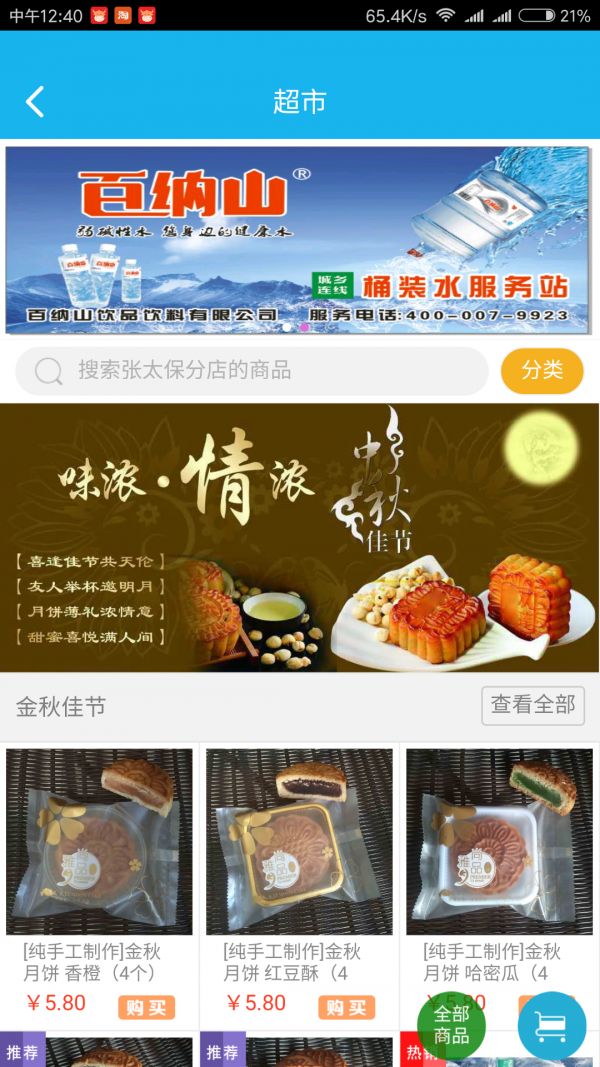Open the 分类 categories button
600x1067 pixels.
point(541,371)
